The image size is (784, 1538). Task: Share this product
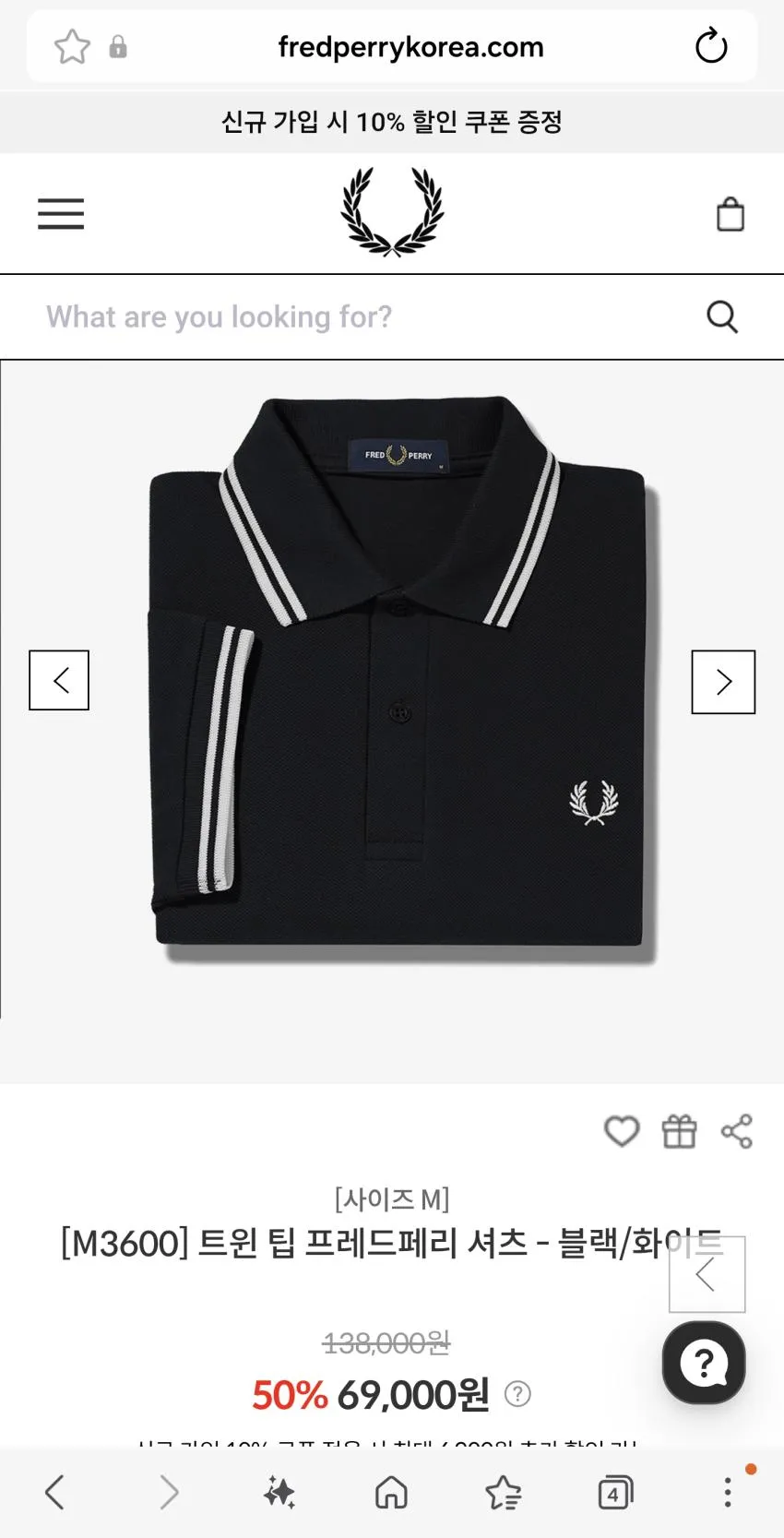[737, 1131]
